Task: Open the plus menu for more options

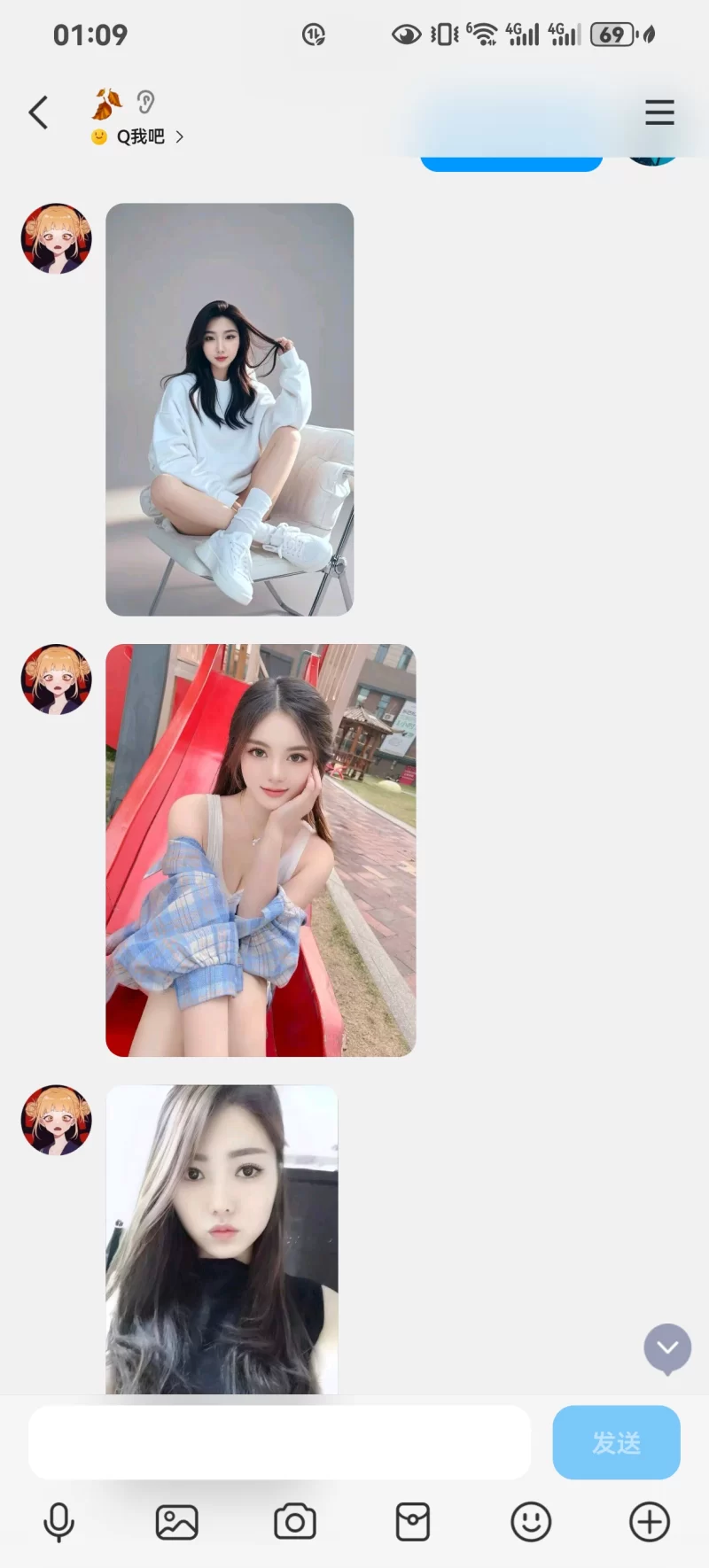Action: pyautogui.click(x=650, y=1523)
